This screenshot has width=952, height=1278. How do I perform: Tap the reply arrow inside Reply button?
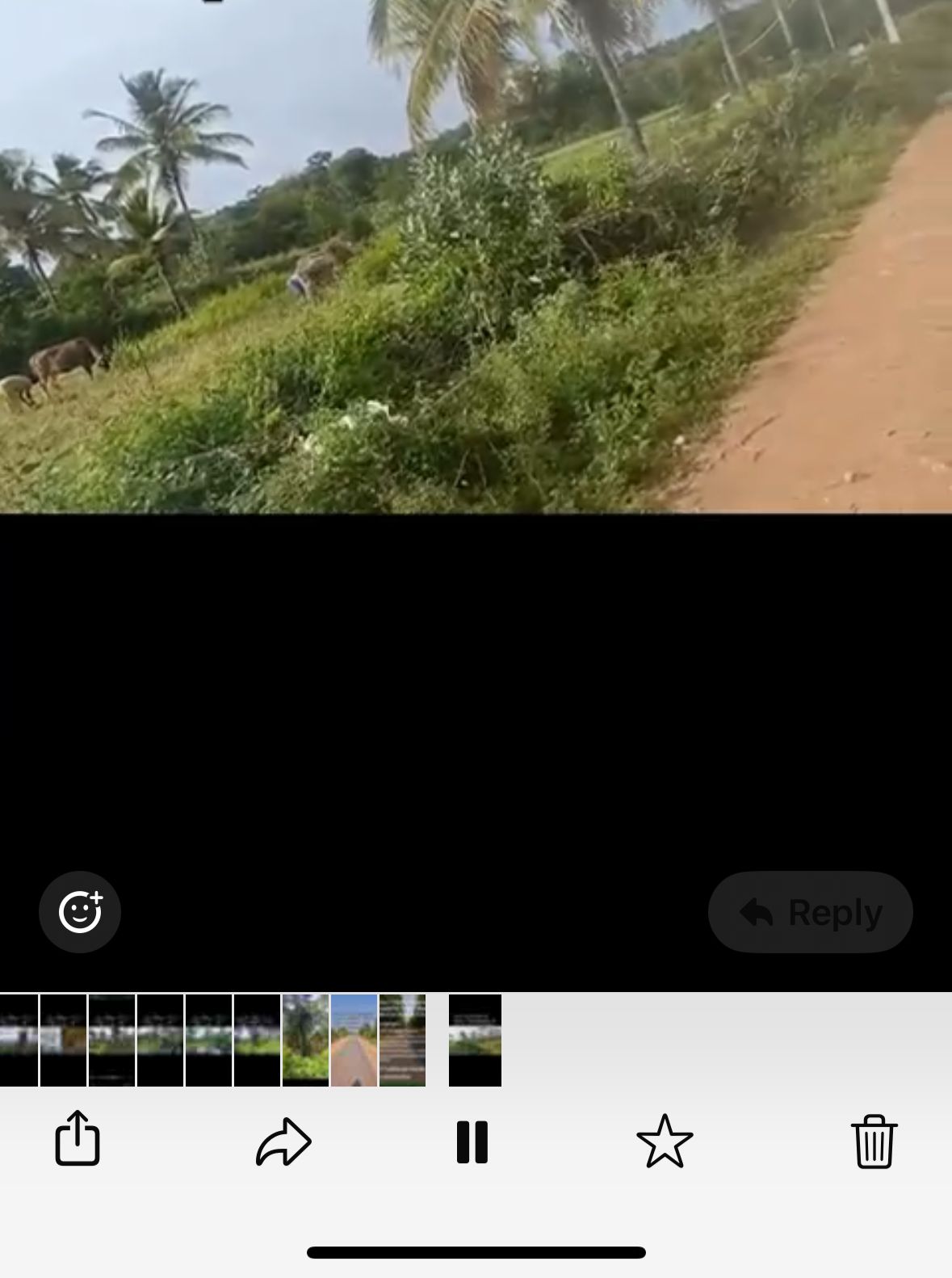(756, 911)
